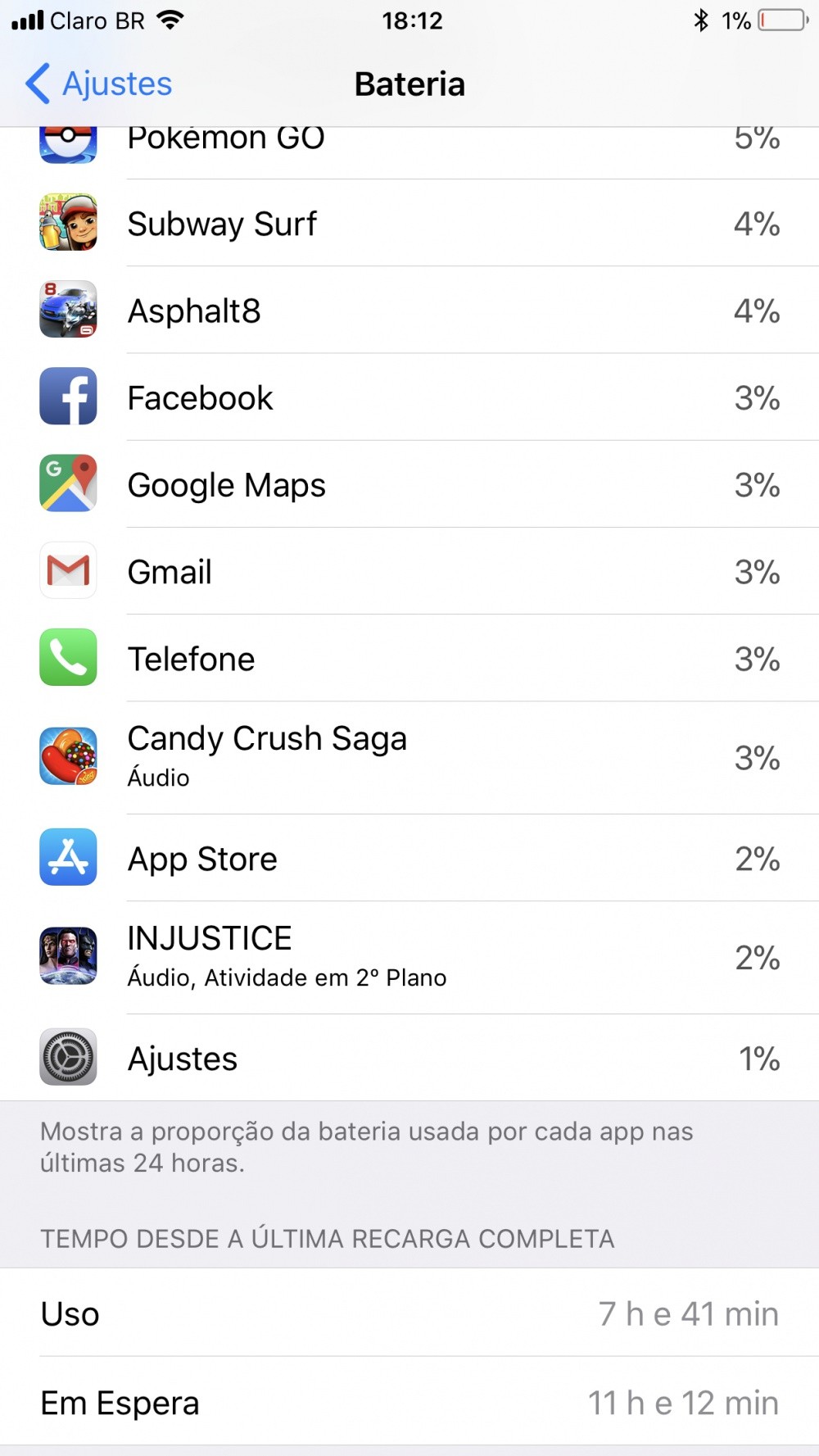Select the Google Maps row

point(409,484)
